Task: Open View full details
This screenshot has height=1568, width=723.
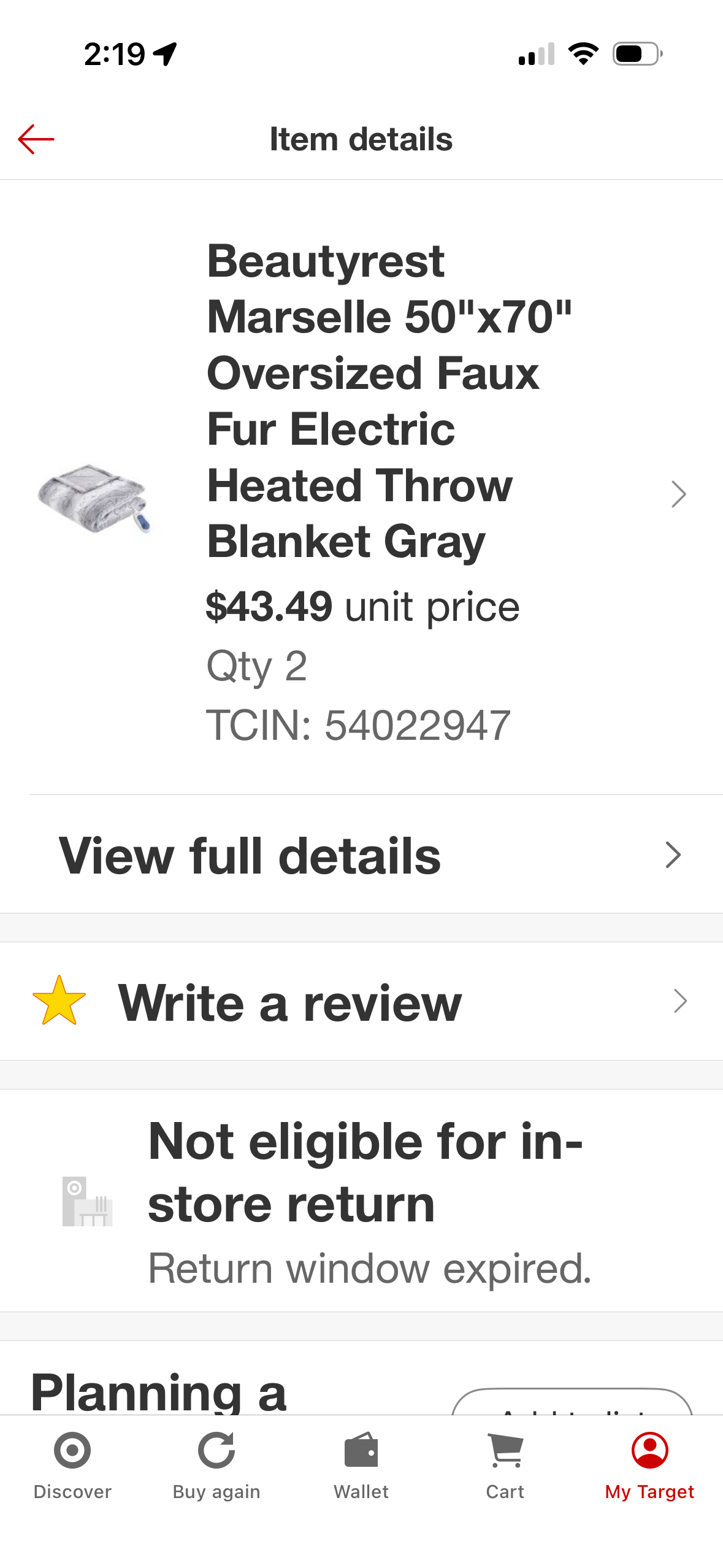Action: (x=361, y=855)
